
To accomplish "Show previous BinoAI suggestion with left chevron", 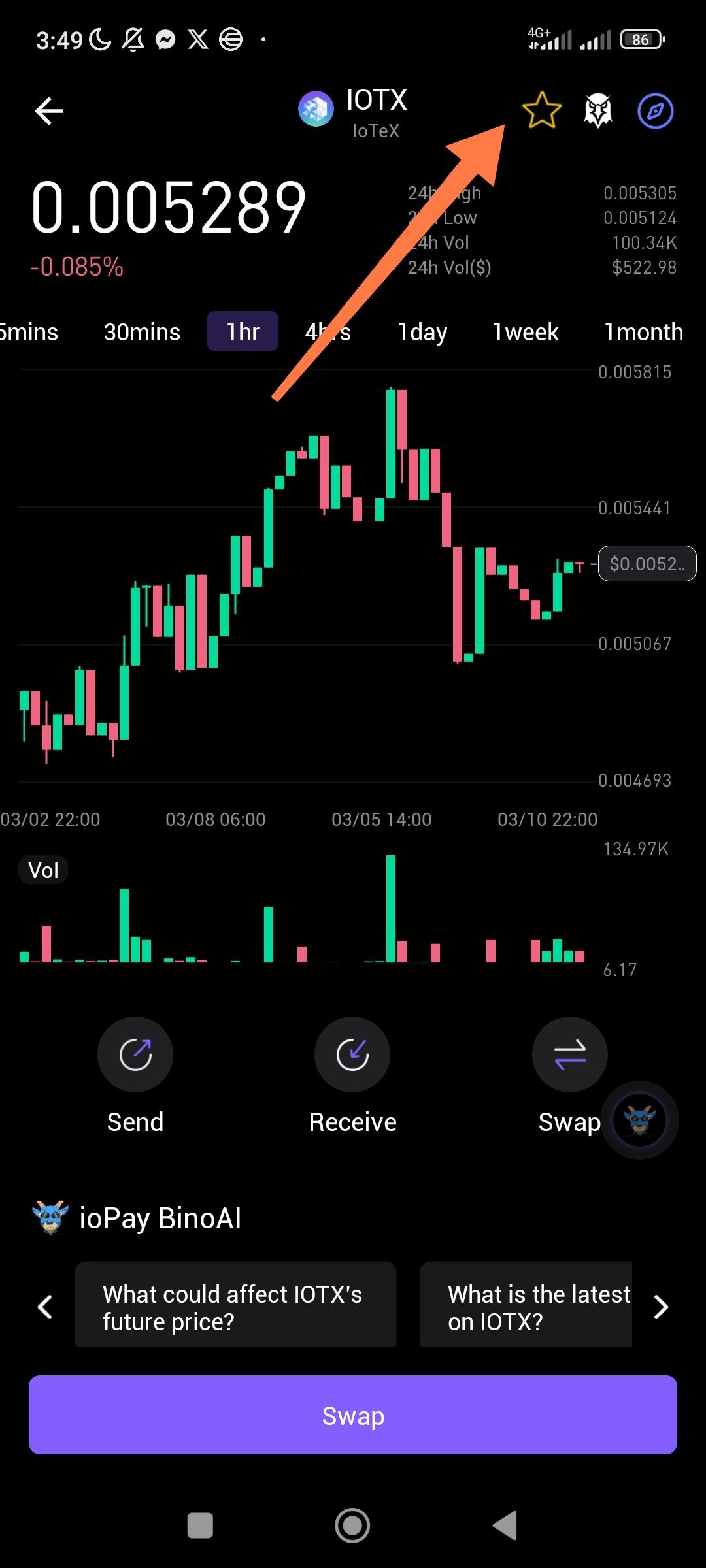I will 45,1307.
